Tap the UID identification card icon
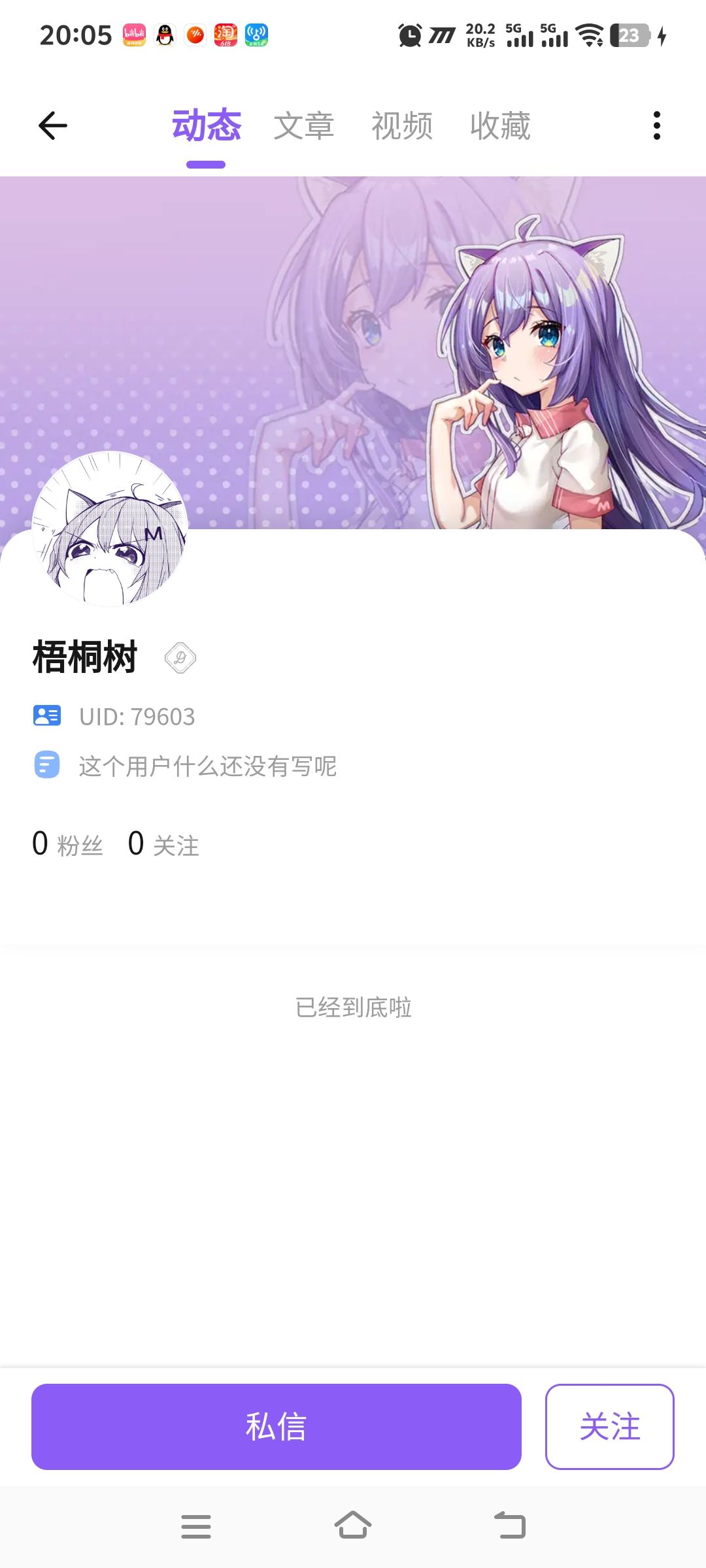 [46, 716]
